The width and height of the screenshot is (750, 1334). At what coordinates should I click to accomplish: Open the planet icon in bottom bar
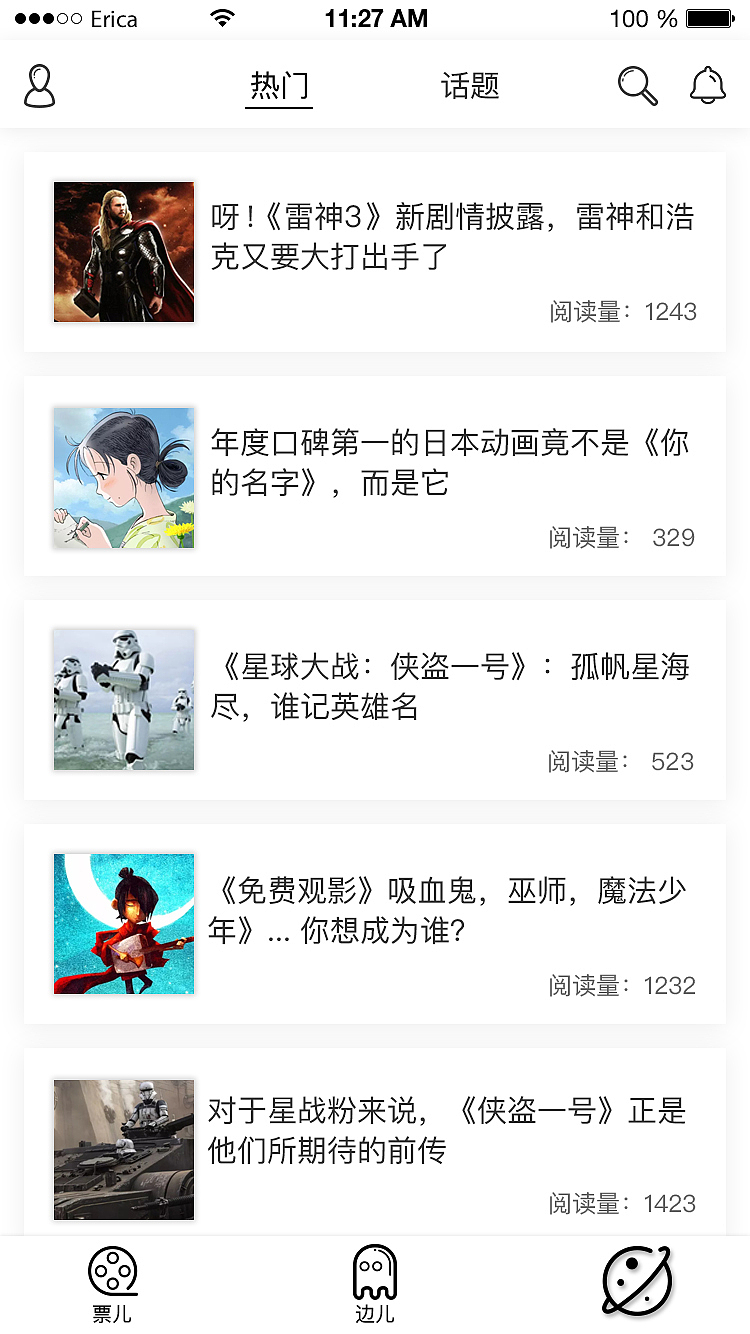[x=637, y=1278]
